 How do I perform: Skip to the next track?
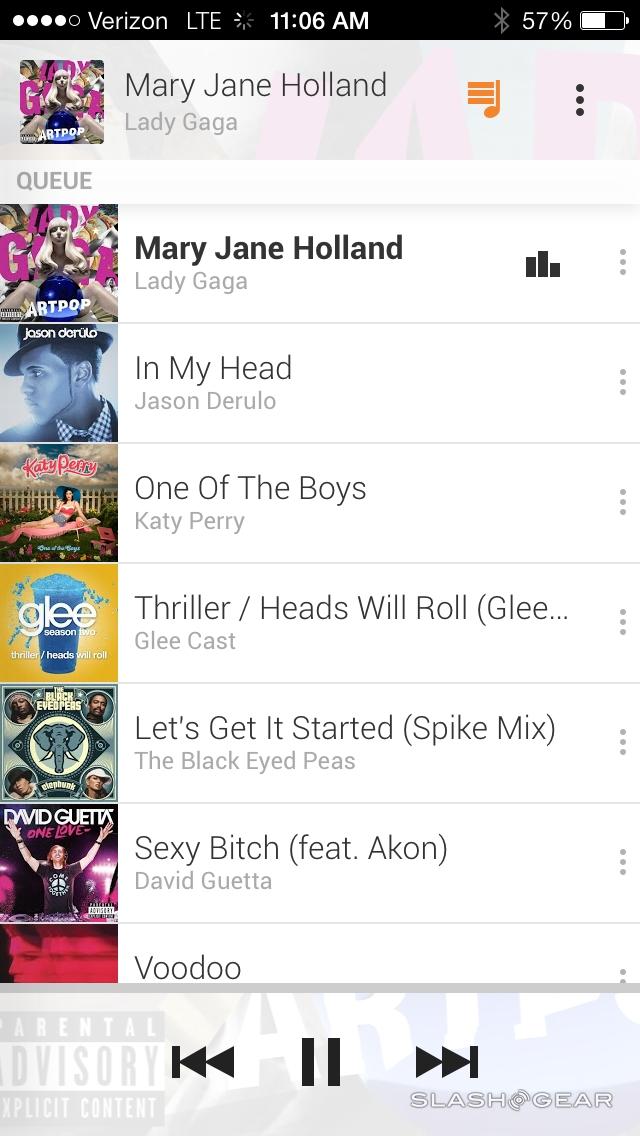point(446,1062)
